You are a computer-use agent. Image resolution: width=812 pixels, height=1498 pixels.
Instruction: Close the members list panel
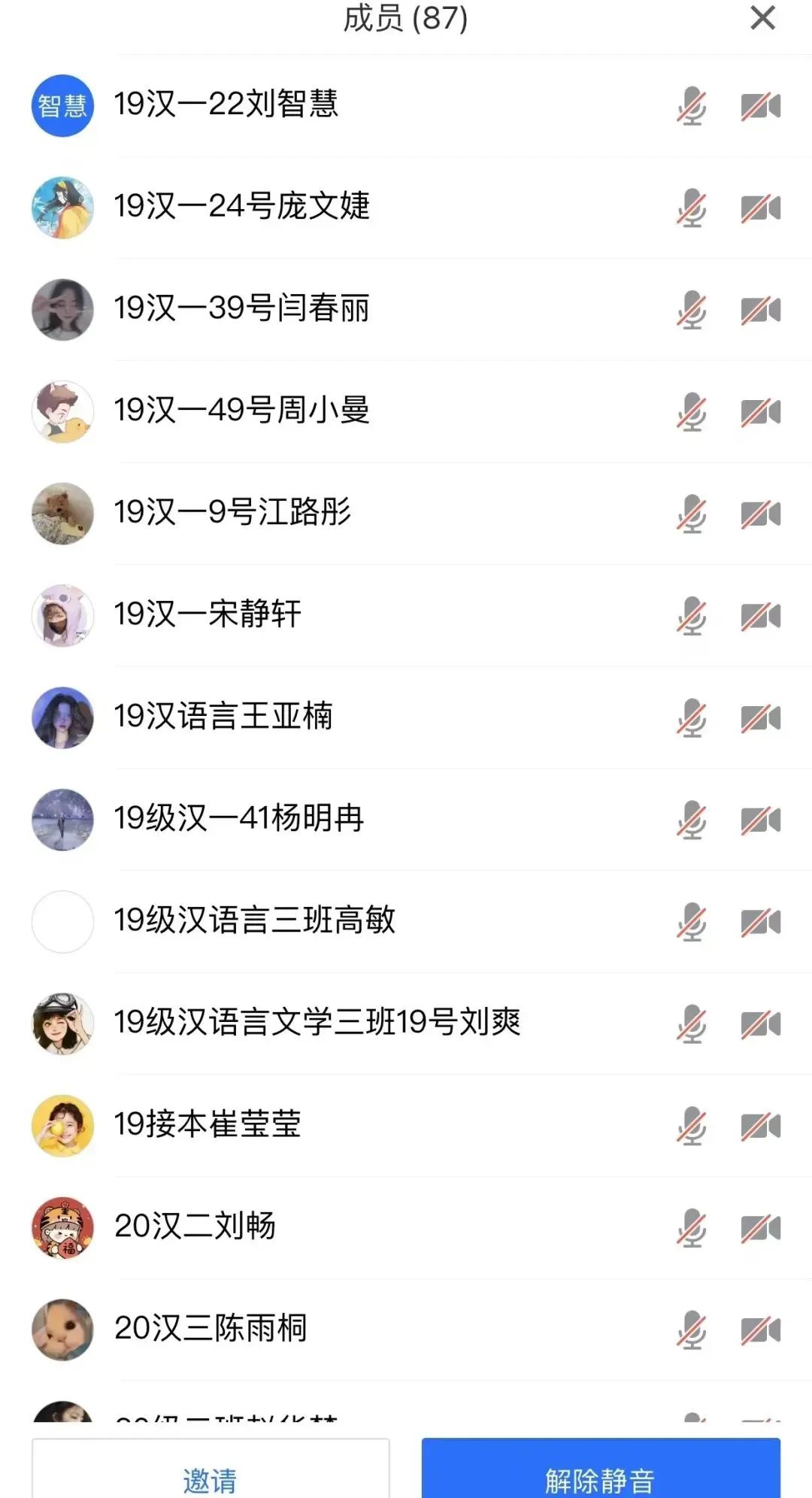pos(762,18)
